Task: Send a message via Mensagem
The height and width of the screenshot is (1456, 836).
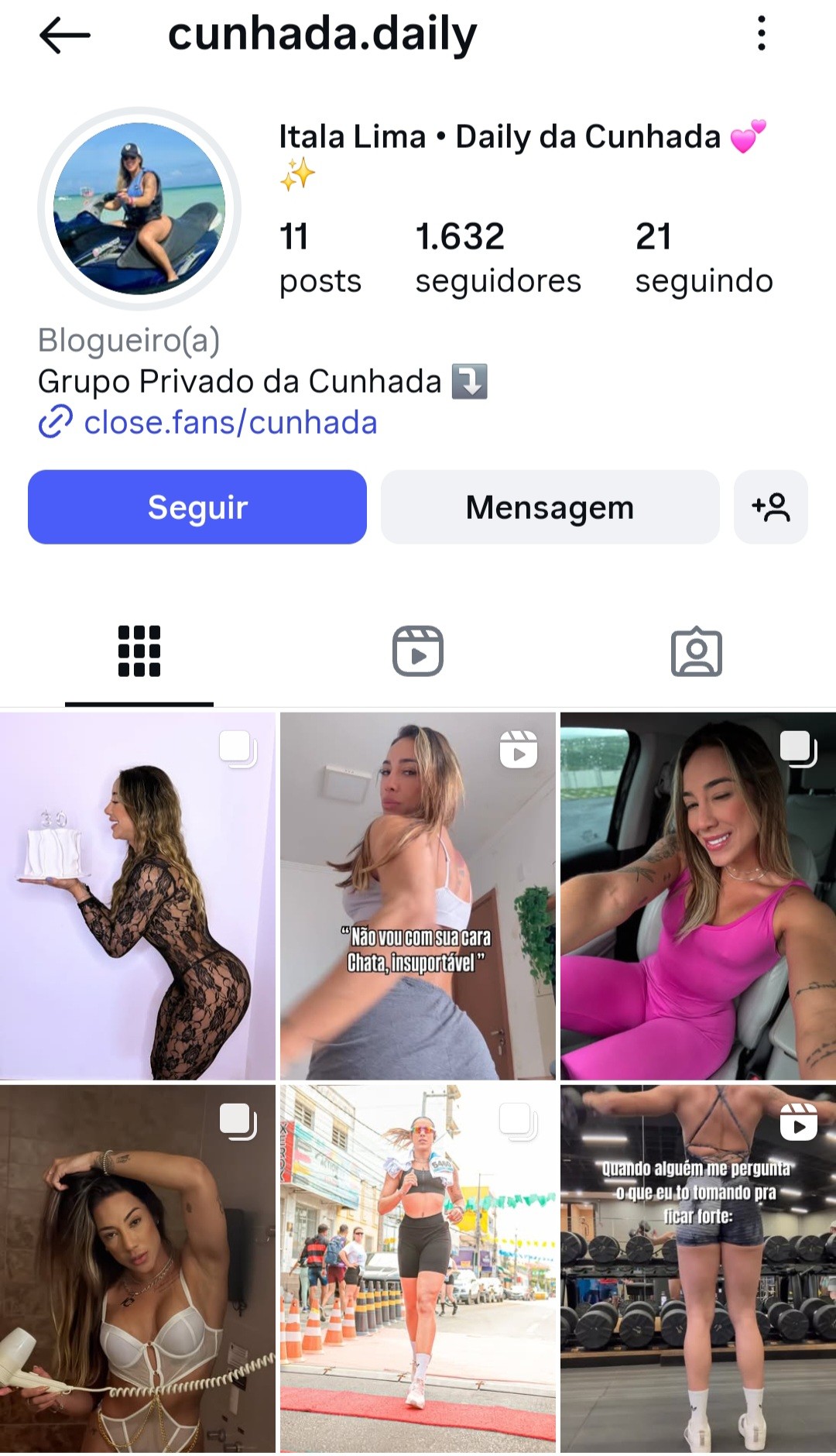Action: 550,507
